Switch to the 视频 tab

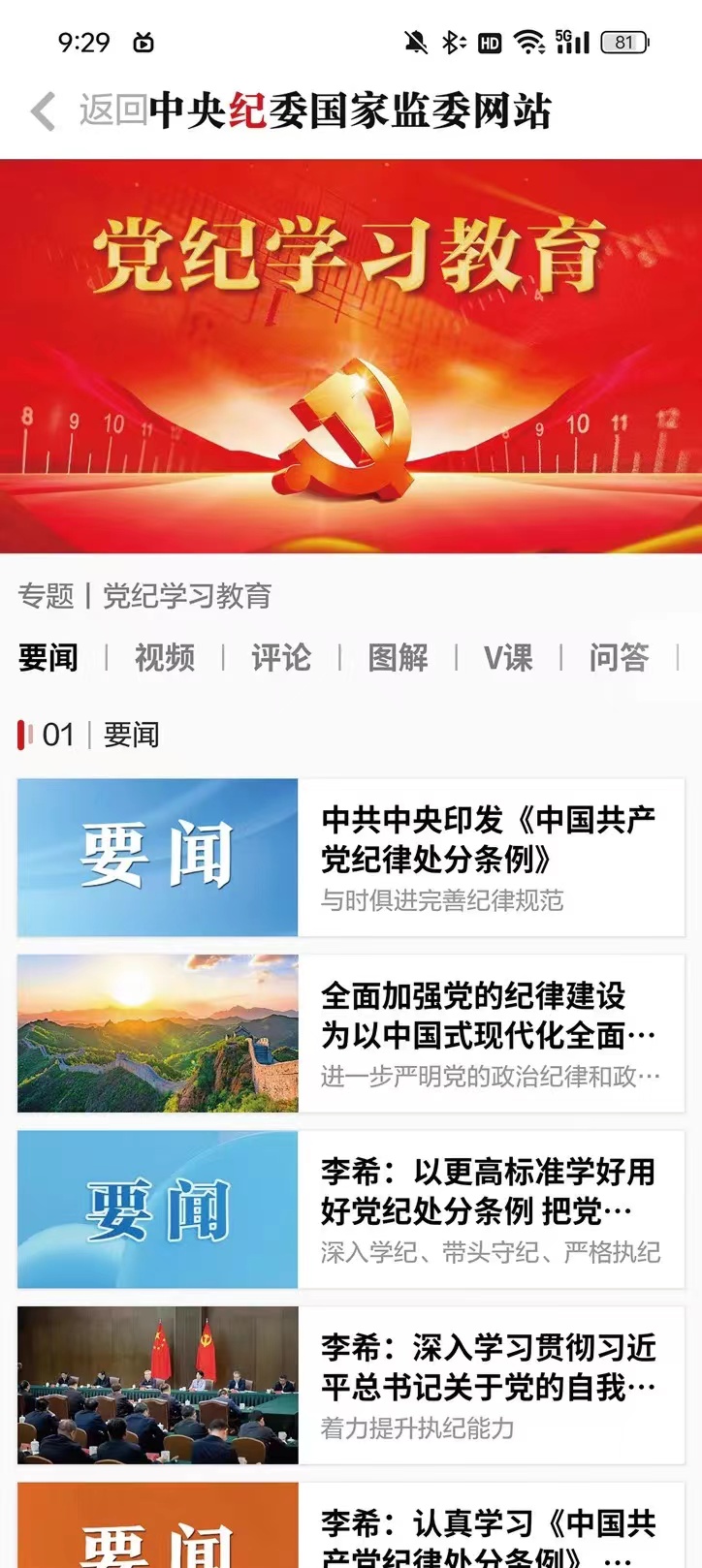tap(165, 658)
